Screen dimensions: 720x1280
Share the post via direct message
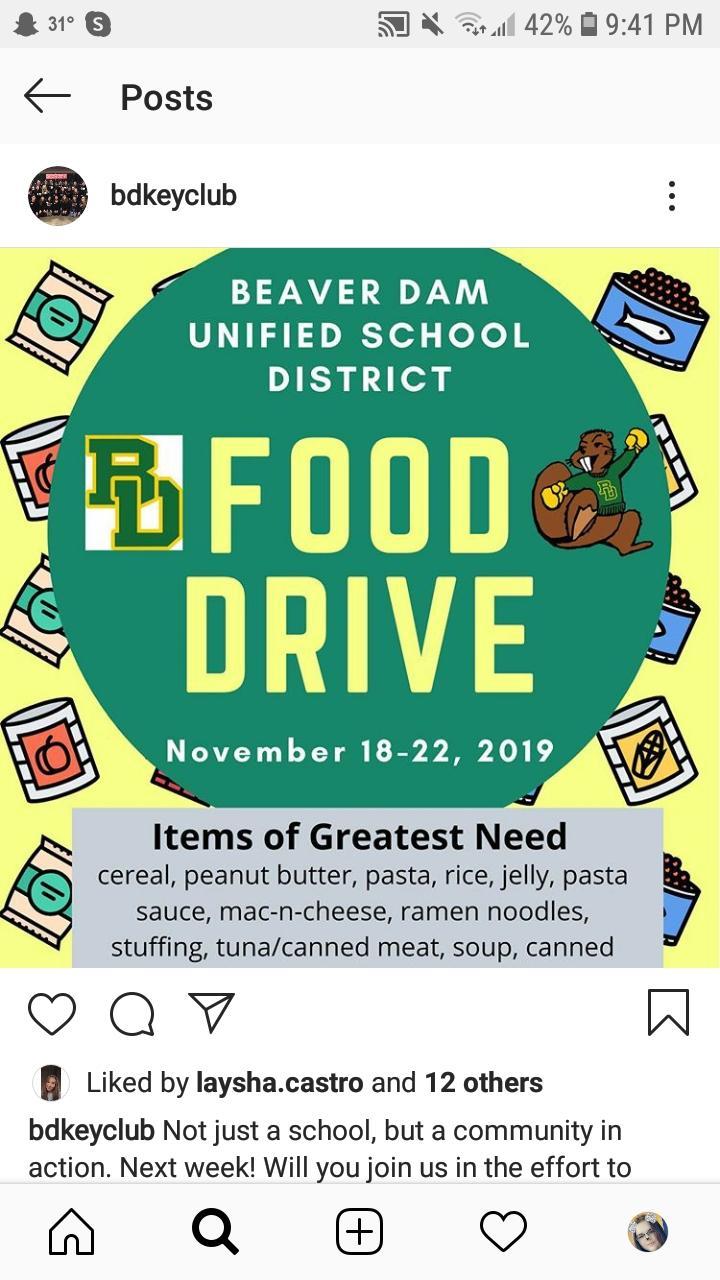[x=211, y=1012]
